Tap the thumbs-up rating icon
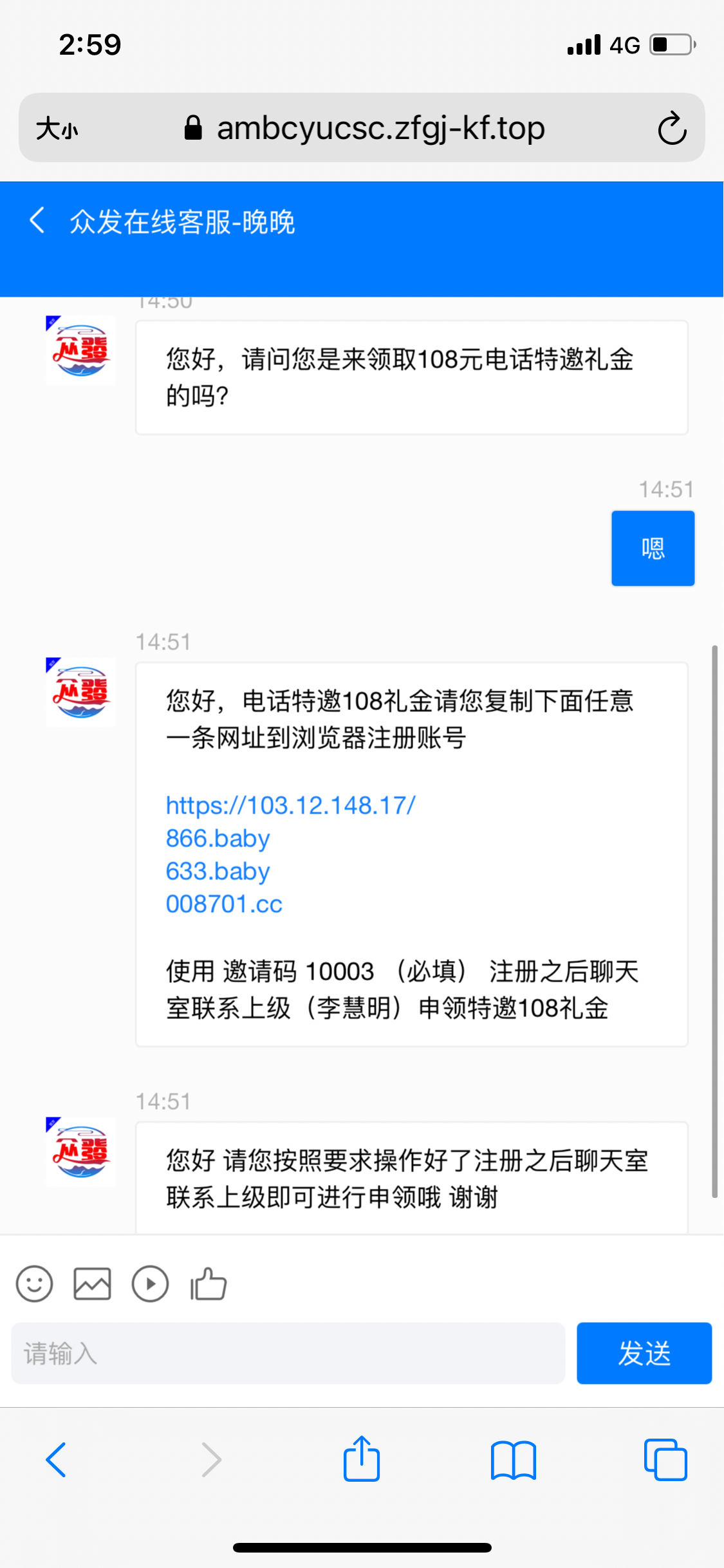The image size is (724, 1568). coord(208,1283)
